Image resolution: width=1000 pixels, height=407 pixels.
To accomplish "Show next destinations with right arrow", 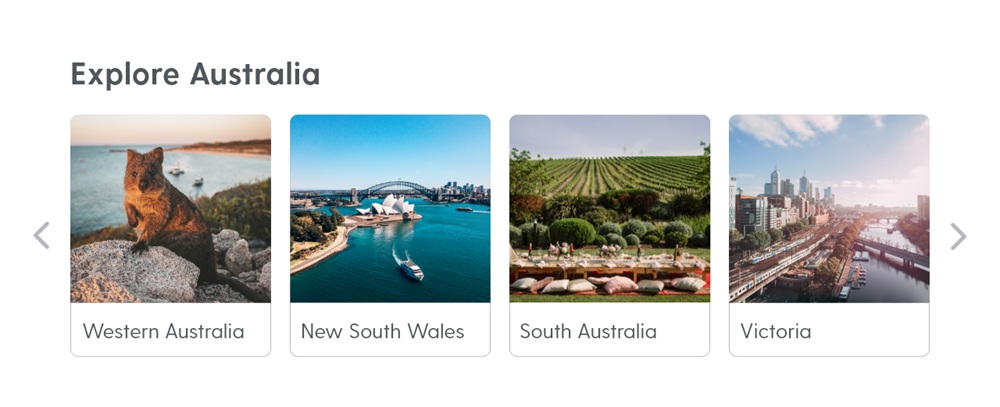I will [958, 236].
